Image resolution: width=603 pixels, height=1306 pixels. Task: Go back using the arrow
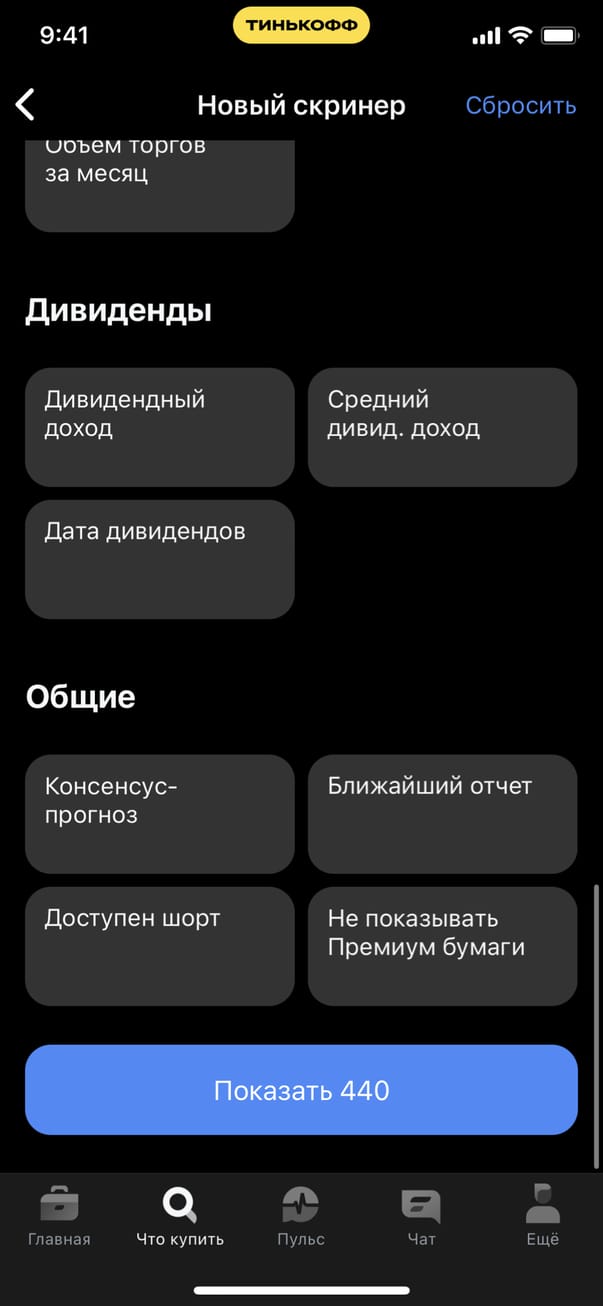pos(26,105)
